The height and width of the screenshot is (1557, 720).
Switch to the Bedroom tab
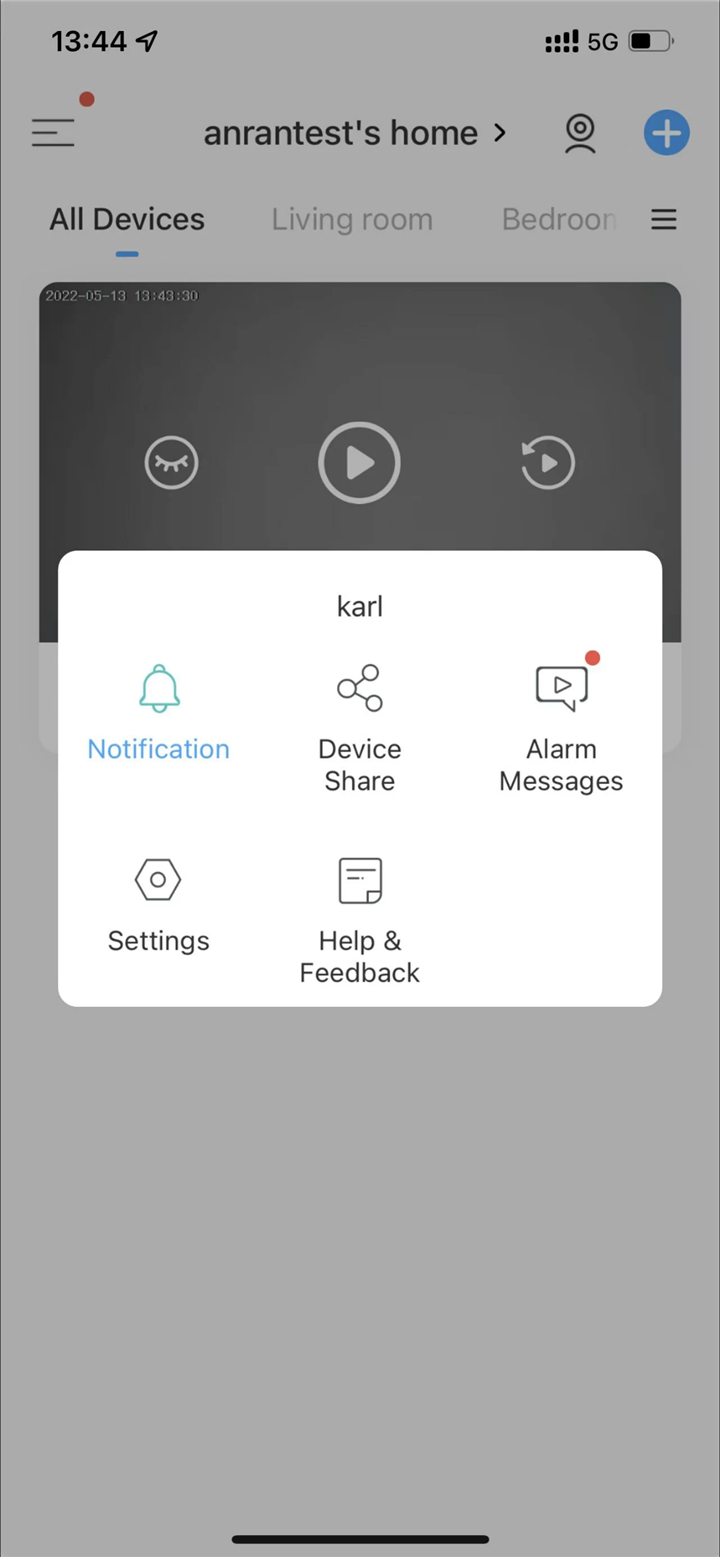coord(559,219)
